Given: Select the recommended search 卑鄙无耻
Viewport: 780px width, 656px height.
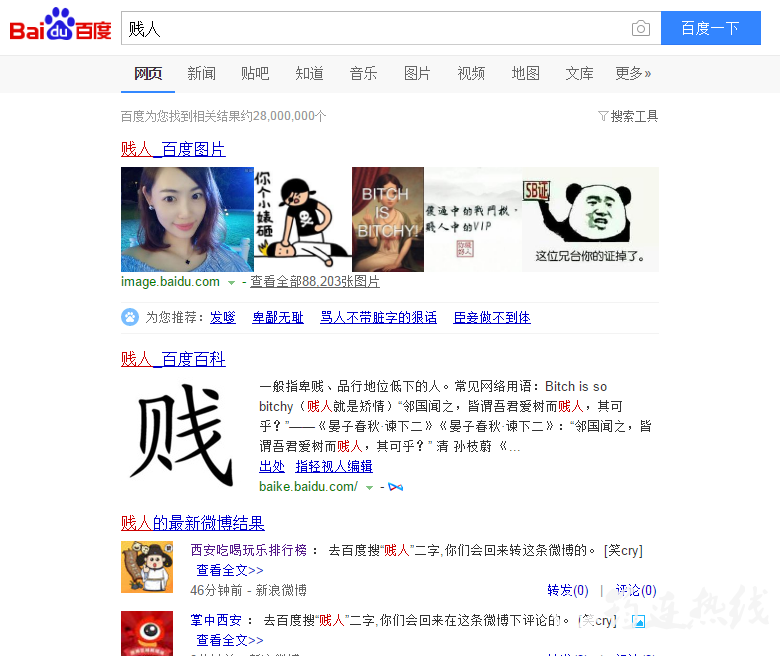Looking at the screenshot, I should [277, 317].
